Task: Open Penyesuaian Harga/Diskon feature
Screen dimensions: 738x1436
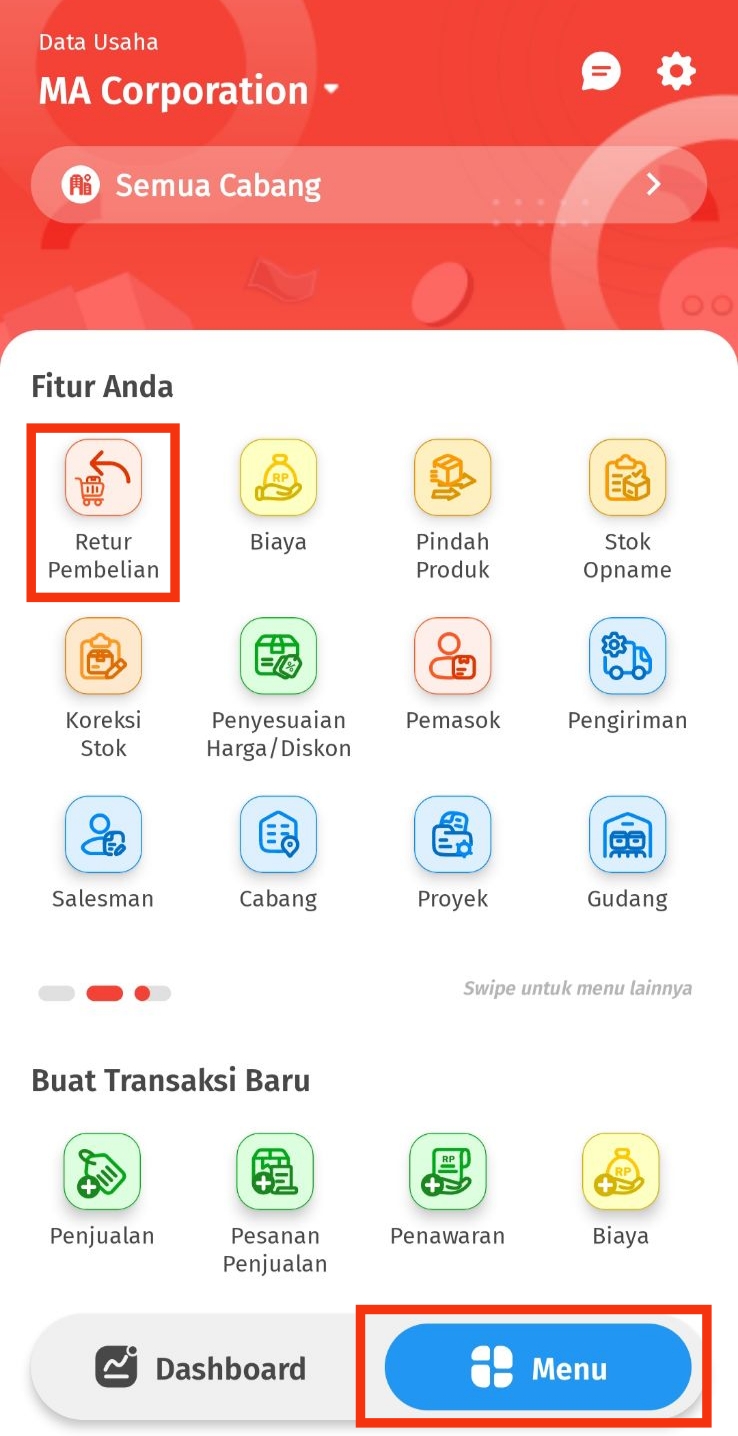Action: (278, 656)
